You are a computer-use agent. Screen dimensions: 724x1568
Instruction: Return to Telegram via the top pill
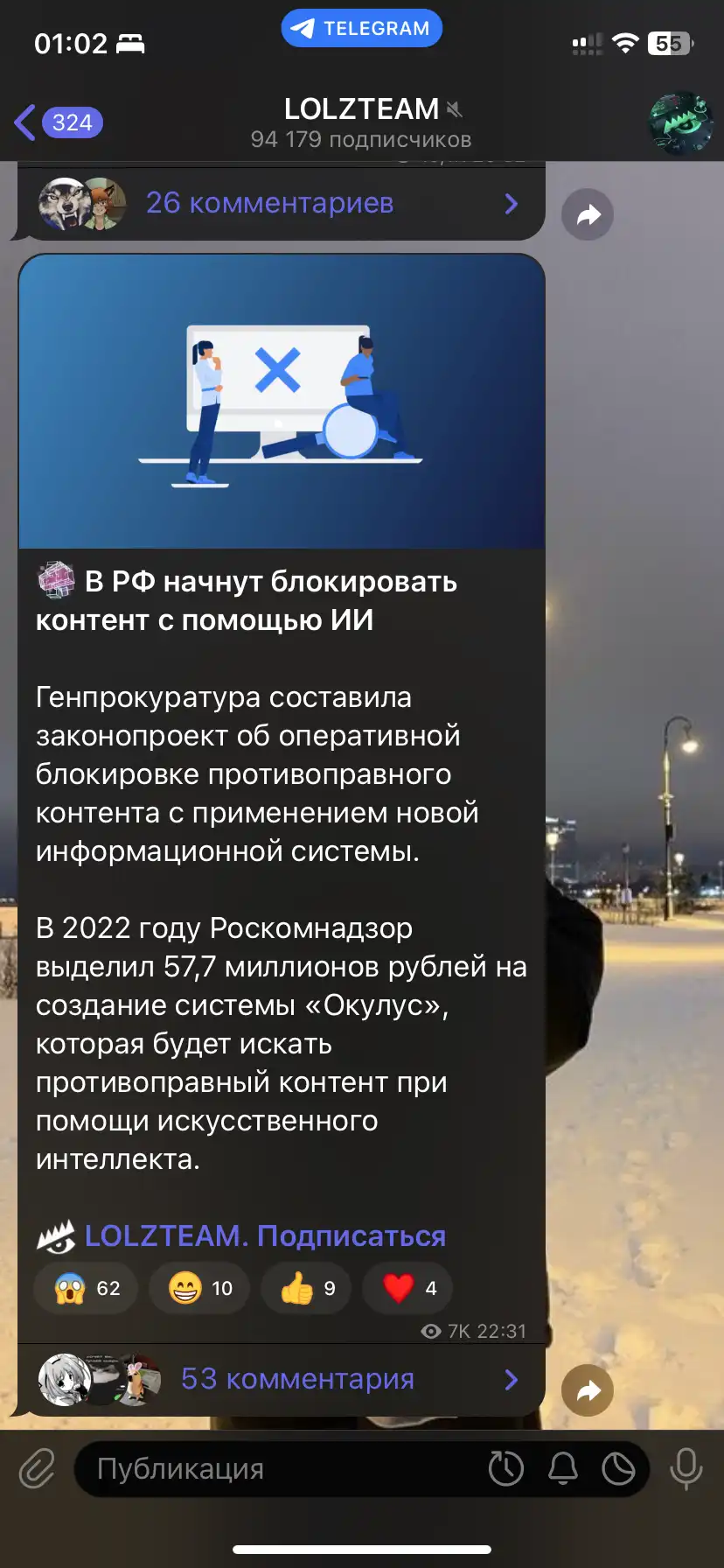[361, 28]
